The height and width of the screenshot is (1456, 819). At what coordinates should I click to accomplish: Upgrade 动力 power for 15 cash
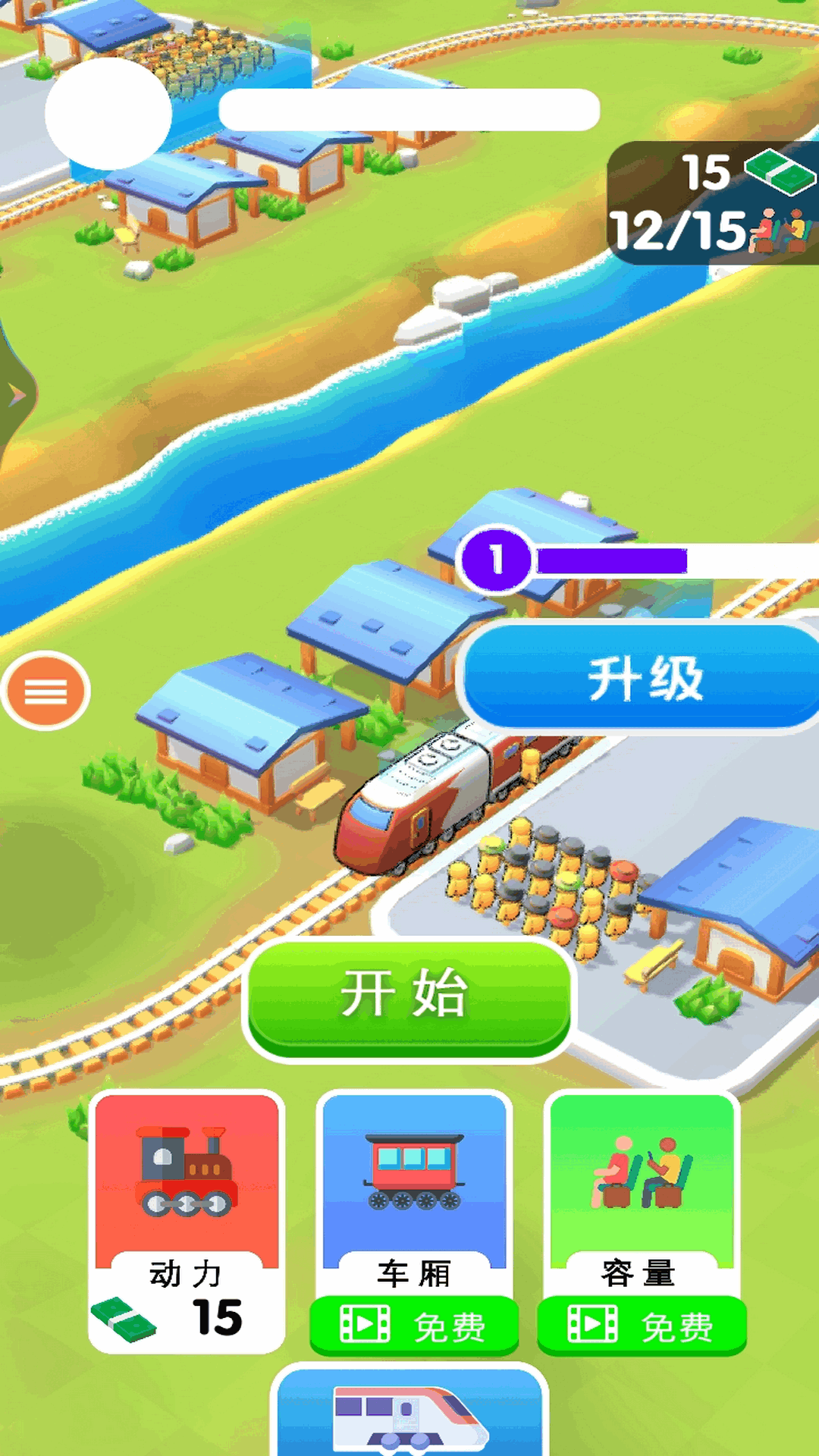[x=187, y=1221]
